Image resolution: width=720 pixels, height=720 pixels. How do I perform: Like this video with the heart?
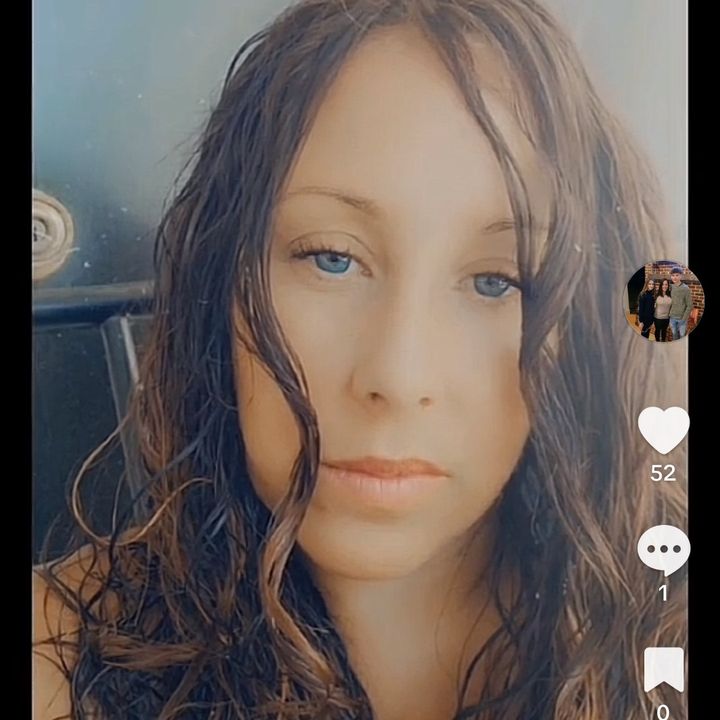tap(664, 430)
